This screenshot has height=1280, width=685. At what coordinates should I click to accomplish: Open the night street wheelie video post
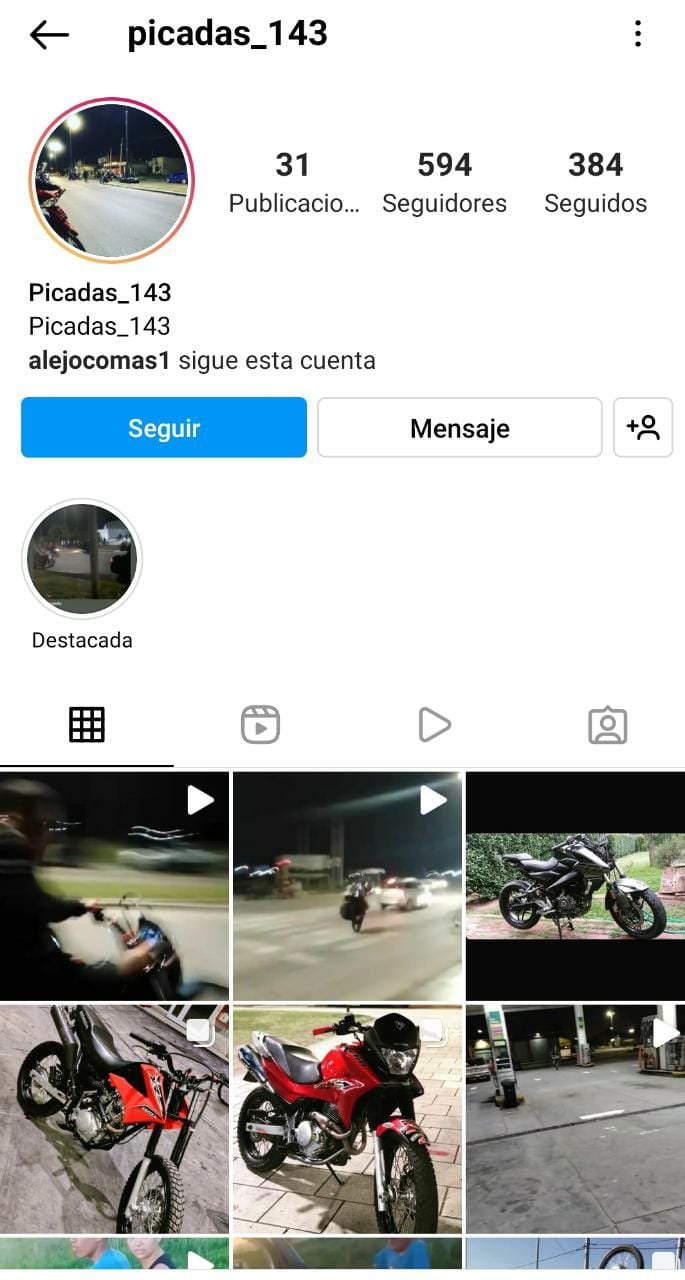click(x=347, y=886)
